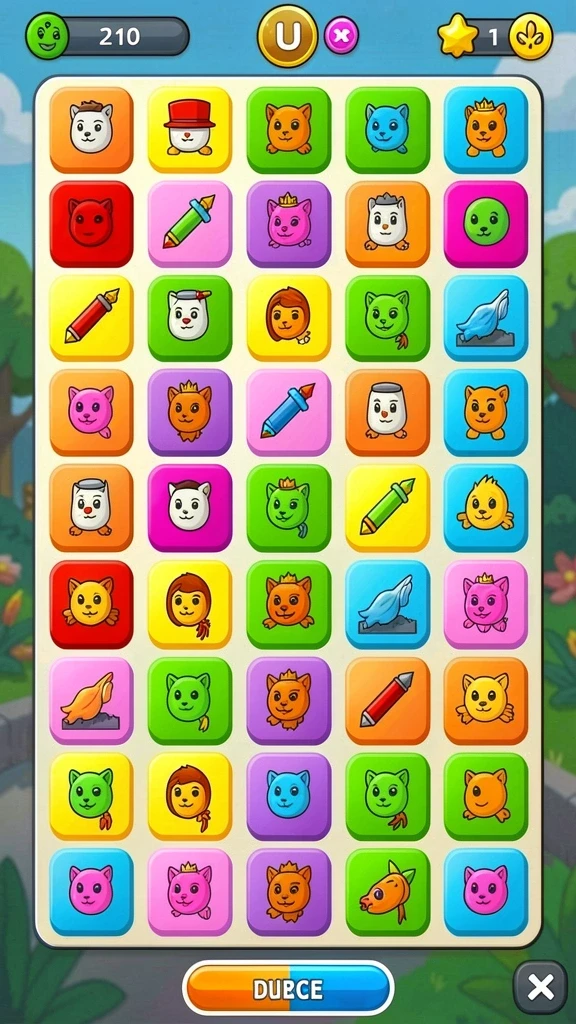The width and height of the screenshot is (576, 1024).
Task: Choose the green pencil on yellow tile
Action: click(387, 507)
